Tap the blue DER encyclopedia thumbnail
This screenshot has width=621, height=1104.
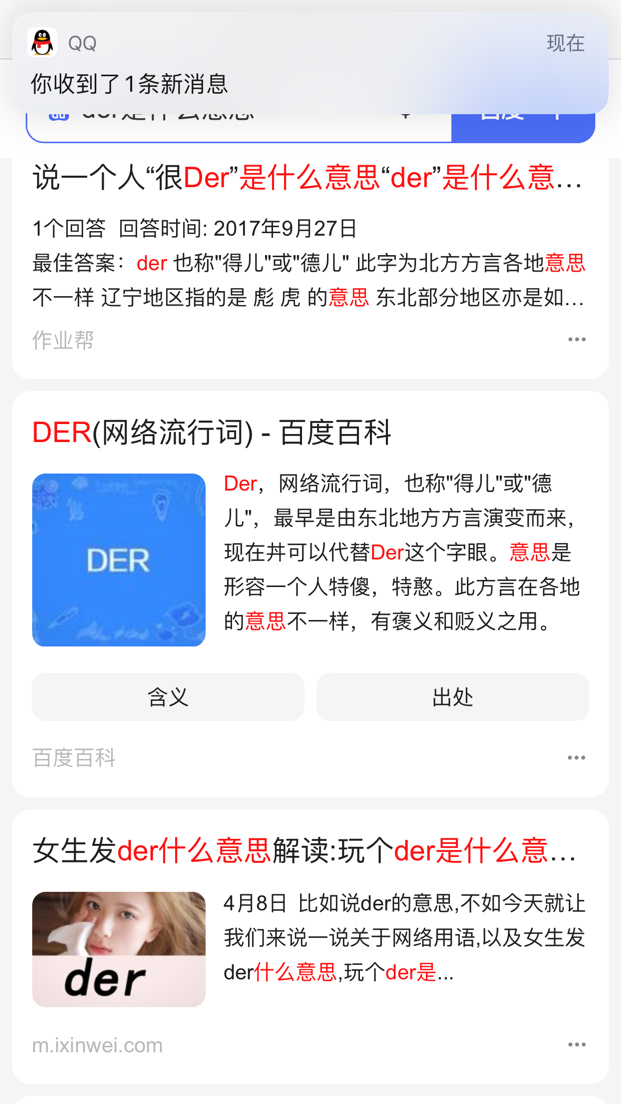[119, 560]
